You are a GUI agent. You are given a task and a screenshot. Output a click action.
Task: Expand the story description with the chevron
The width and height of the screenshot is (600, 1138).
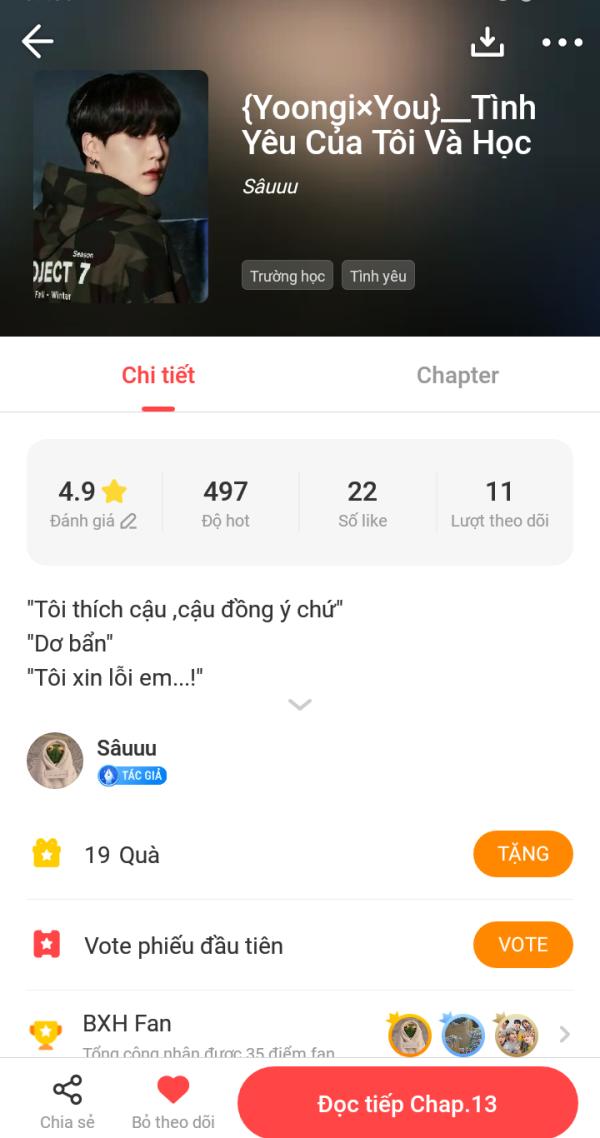[x=300, y=704]
